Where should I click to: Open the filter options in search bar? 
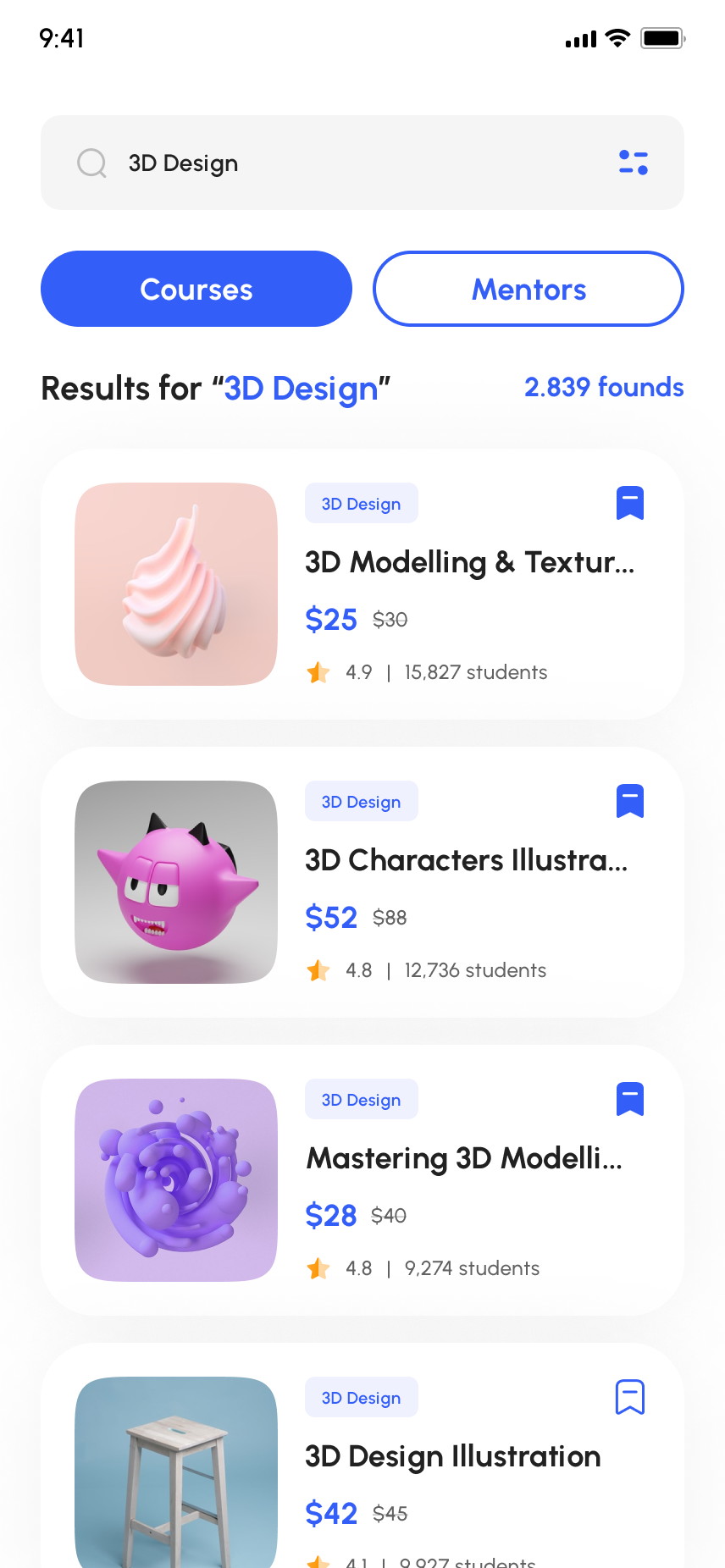point(633,163)
